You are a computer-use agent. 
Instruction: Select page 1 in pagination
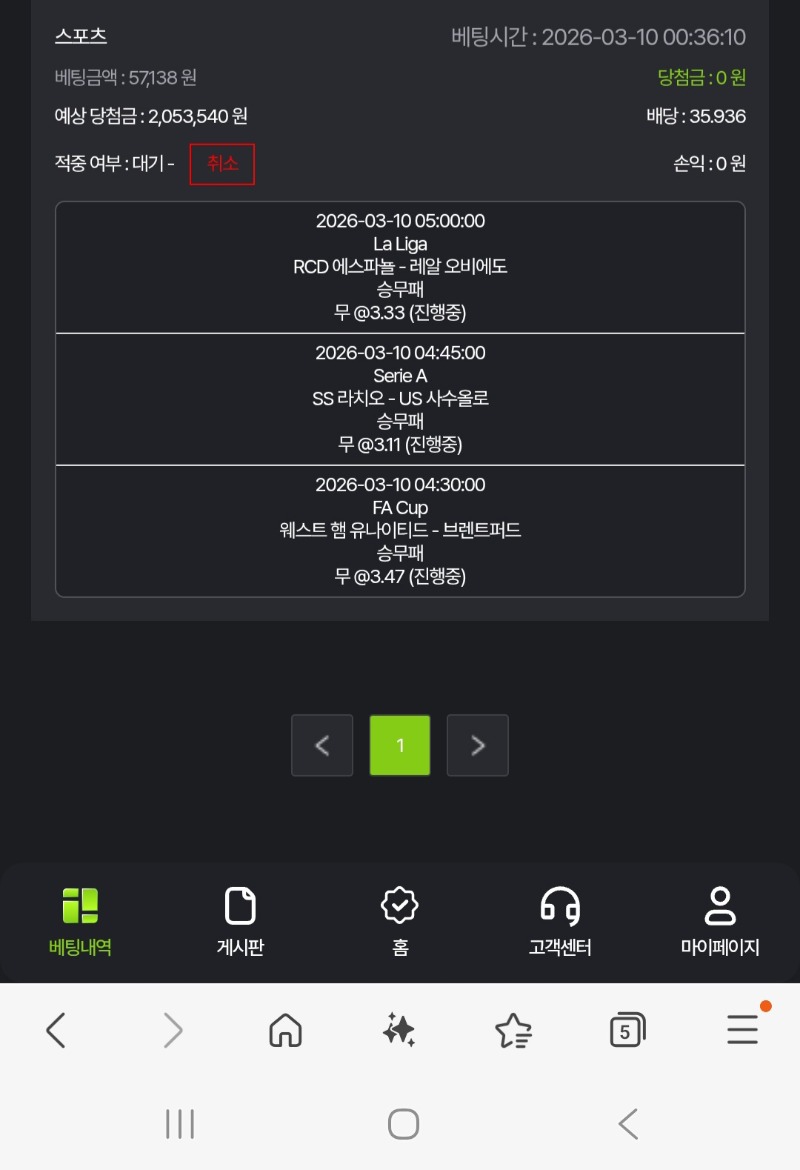coord(400,745)
